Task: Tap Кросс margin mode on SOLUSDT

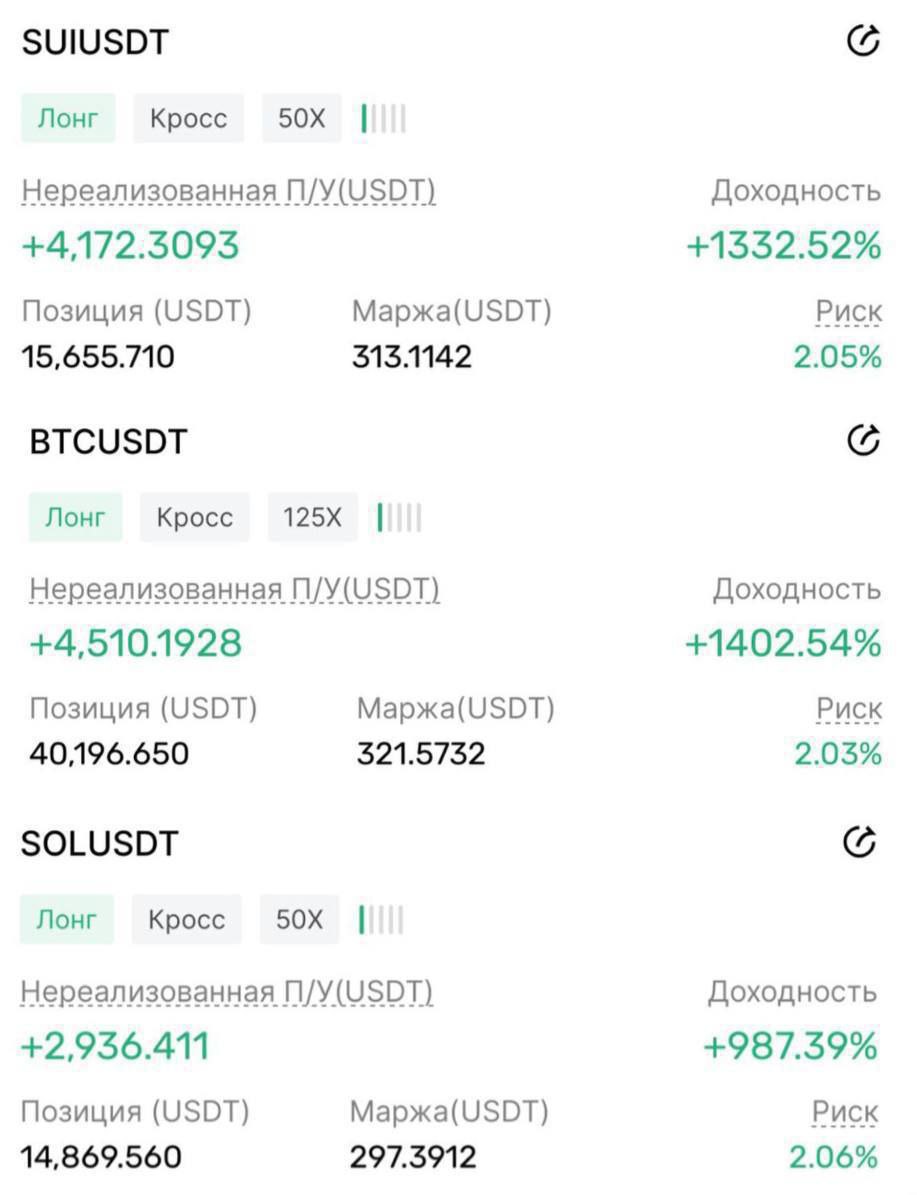Action: point(186,920)
